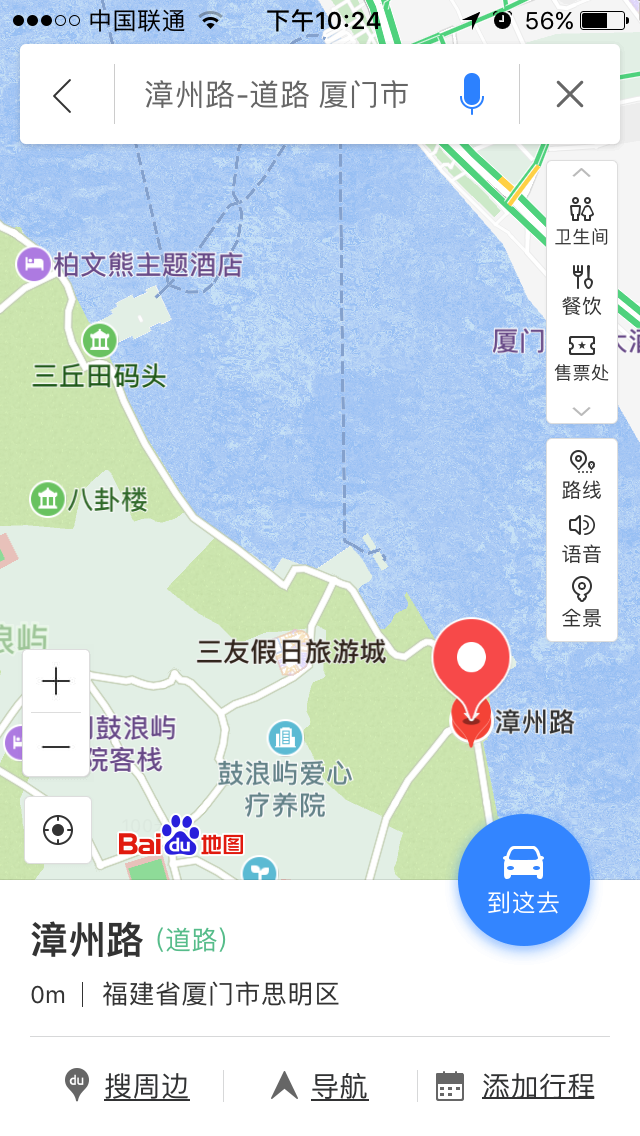This screenshot has height=1136, width=640.
Task: Start voice search with the microphone
Action: [x=471, y=94]
